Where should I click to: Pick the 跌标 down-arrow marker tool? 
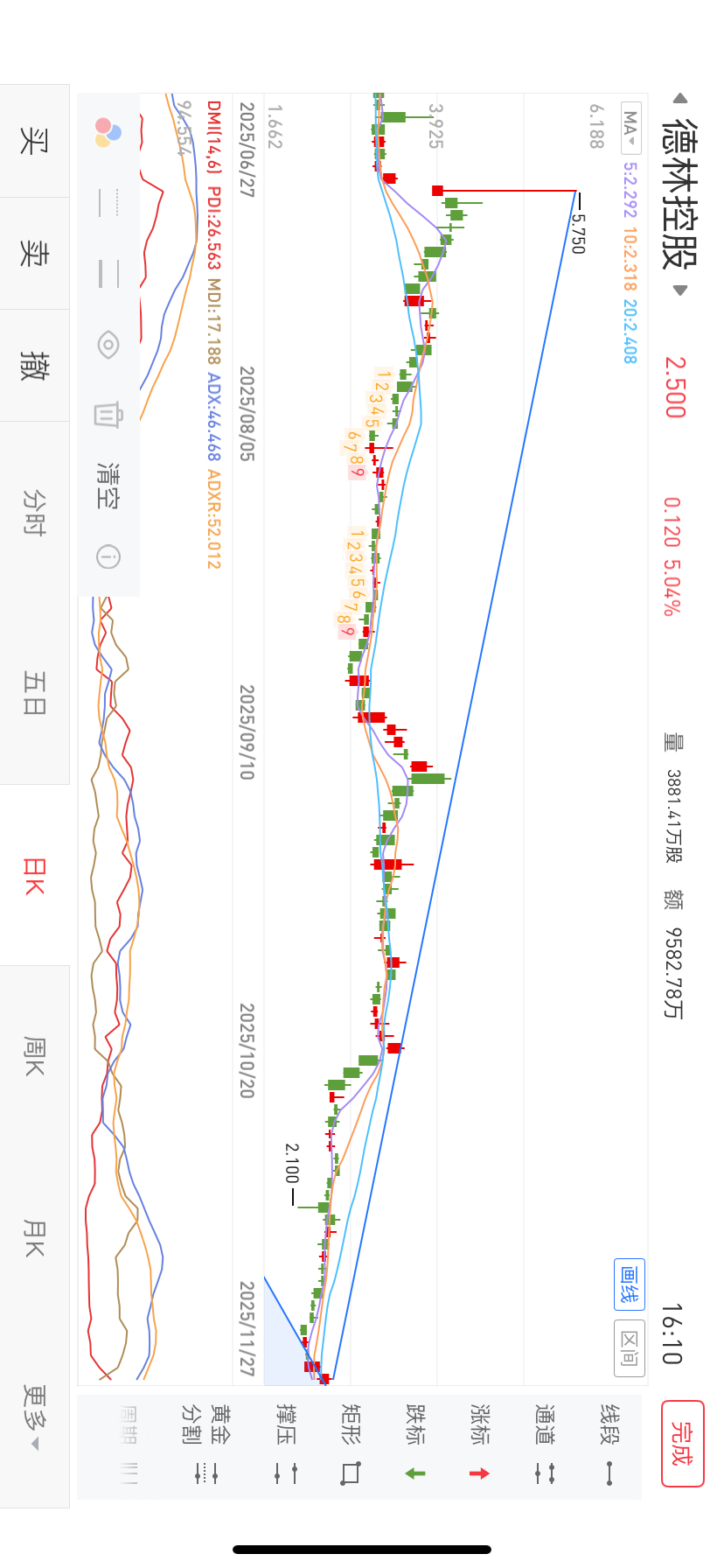point(415,1444)
